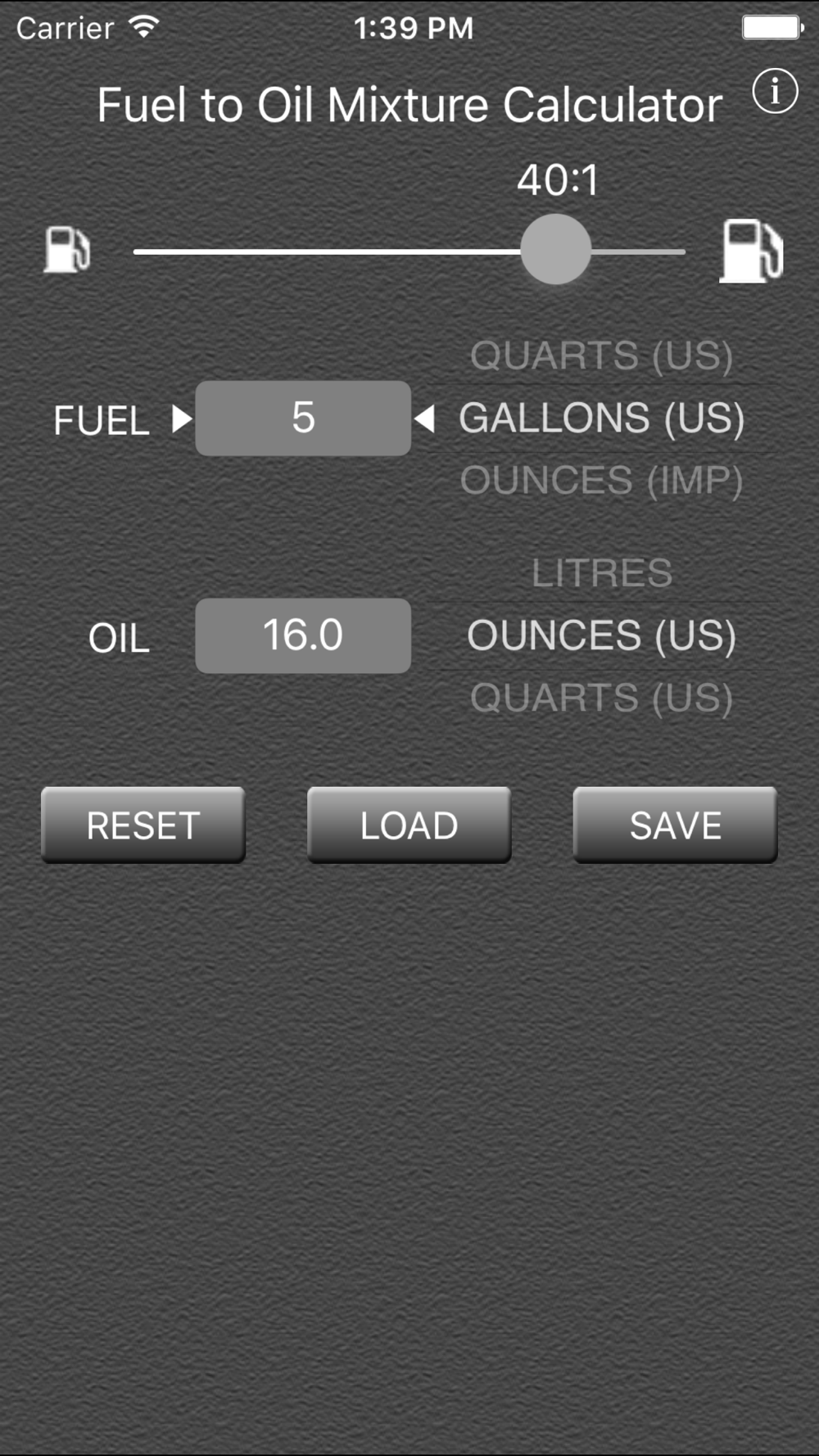This screenshot has width=819, height=1456.
Task: Select OUNCES (IMP) as the fuel unit
Action: pos(601,480)
